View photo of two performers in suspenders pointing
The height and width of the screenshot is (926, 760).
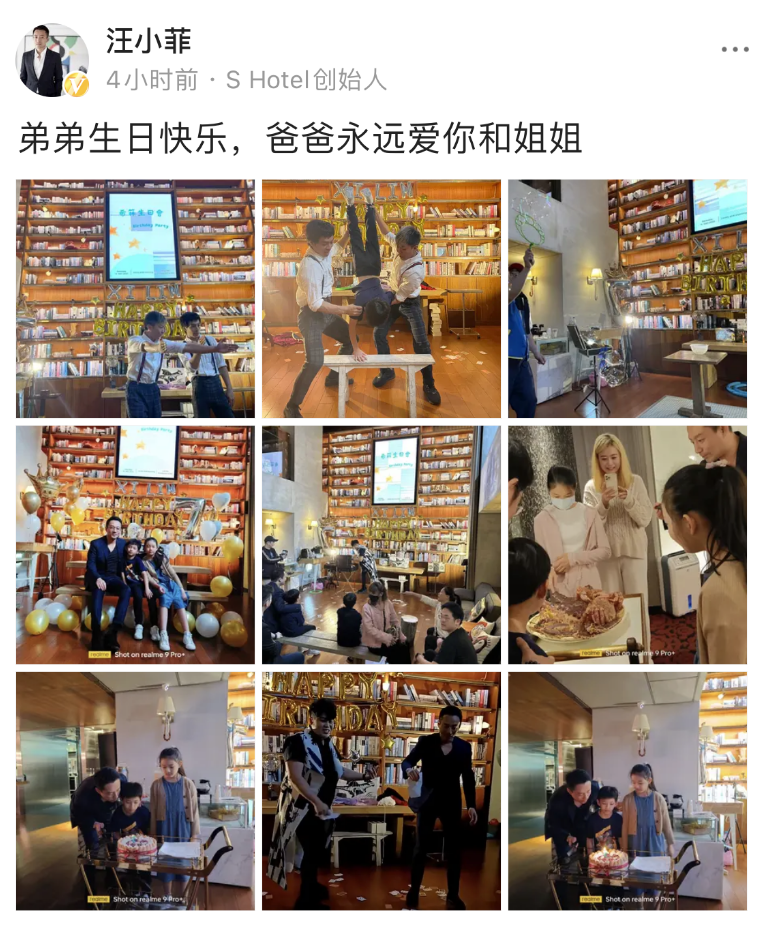pyautogui.click(x=135, y=298)
